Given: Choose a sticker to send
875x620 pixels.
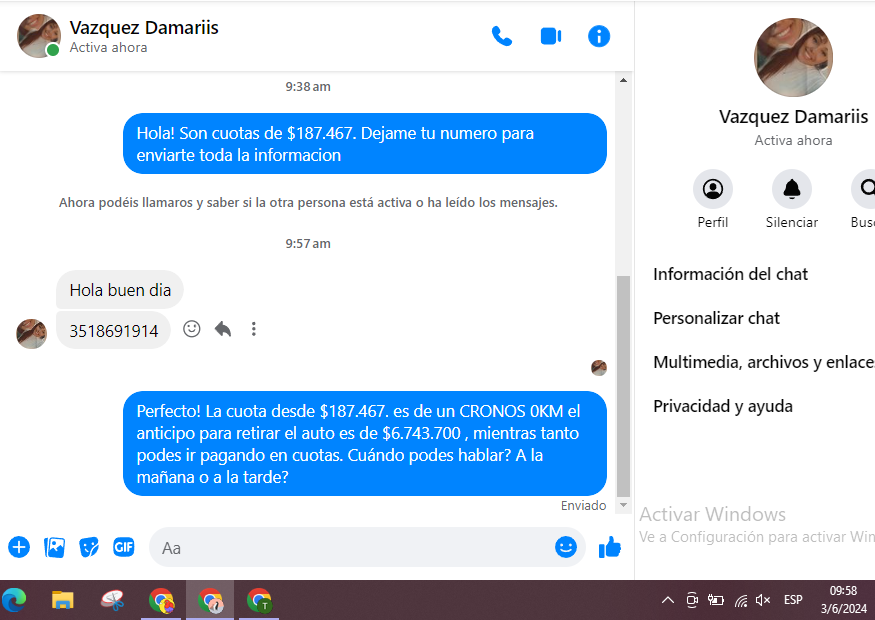Looking at the screenshot, I should coord(89,547).
